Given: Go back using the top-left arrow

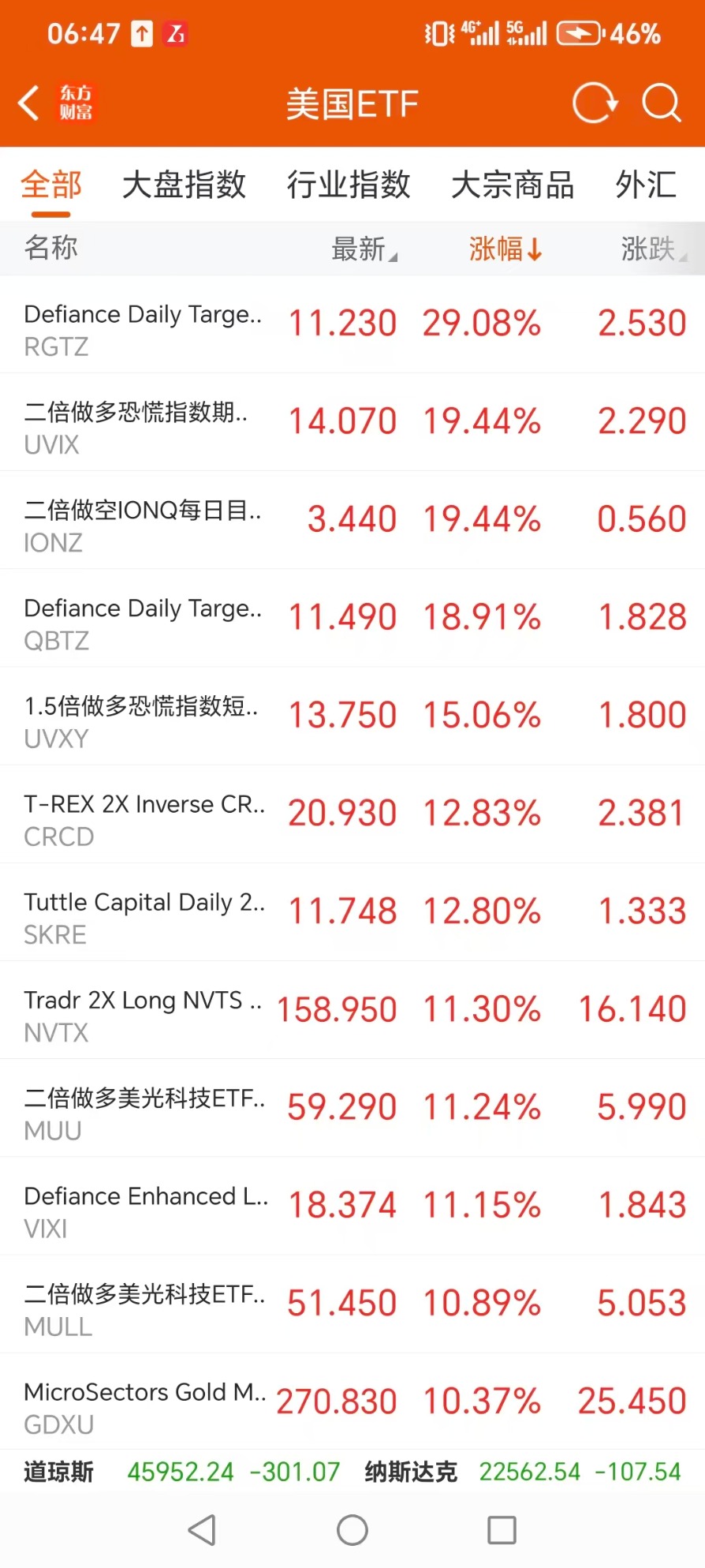Looking at the screenshot, I should [29, 103].
